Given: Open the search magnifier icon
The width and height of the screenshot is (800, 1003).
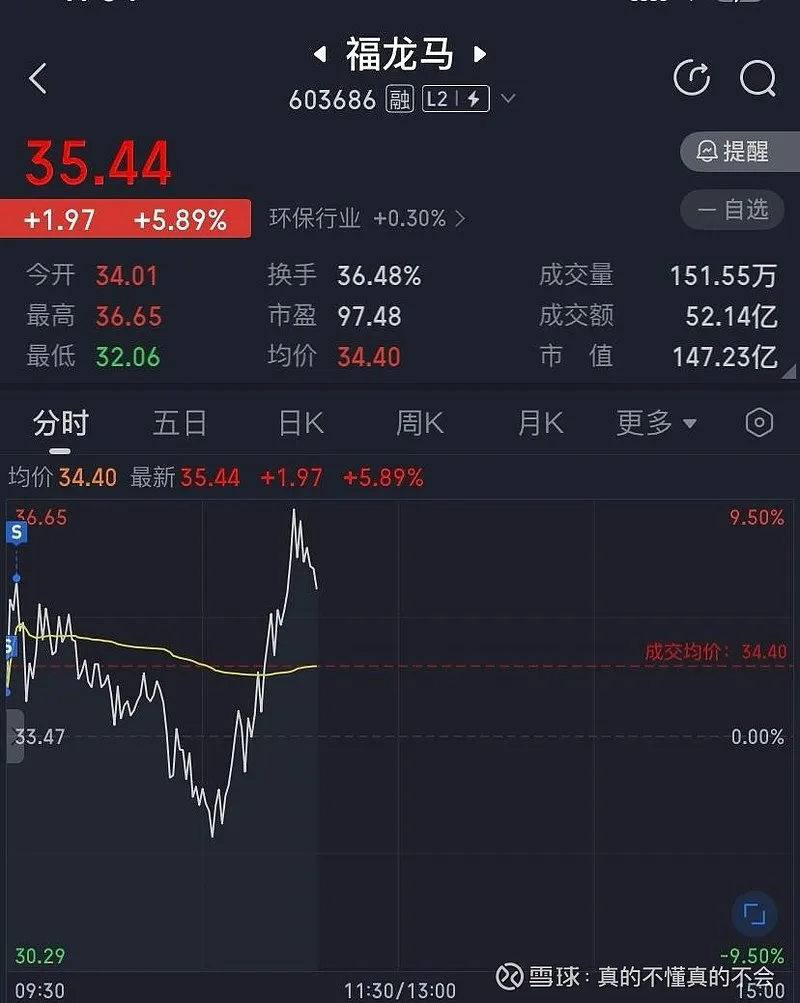Looking at the screenshot, I should pos(757,78).
